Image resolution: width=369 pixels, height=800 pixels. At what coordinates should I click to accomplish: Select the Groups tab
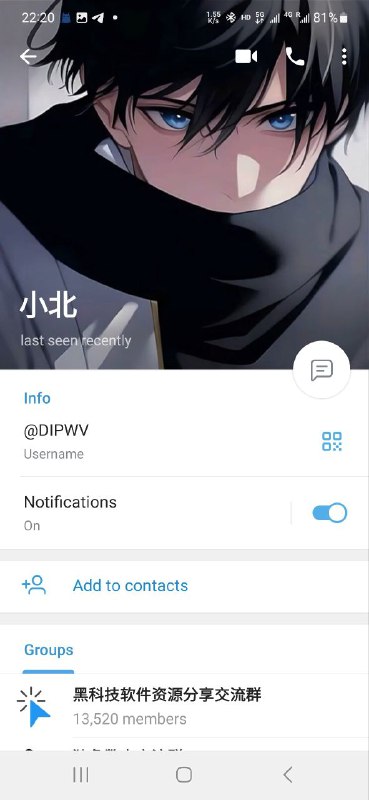(x=48, y=650)
